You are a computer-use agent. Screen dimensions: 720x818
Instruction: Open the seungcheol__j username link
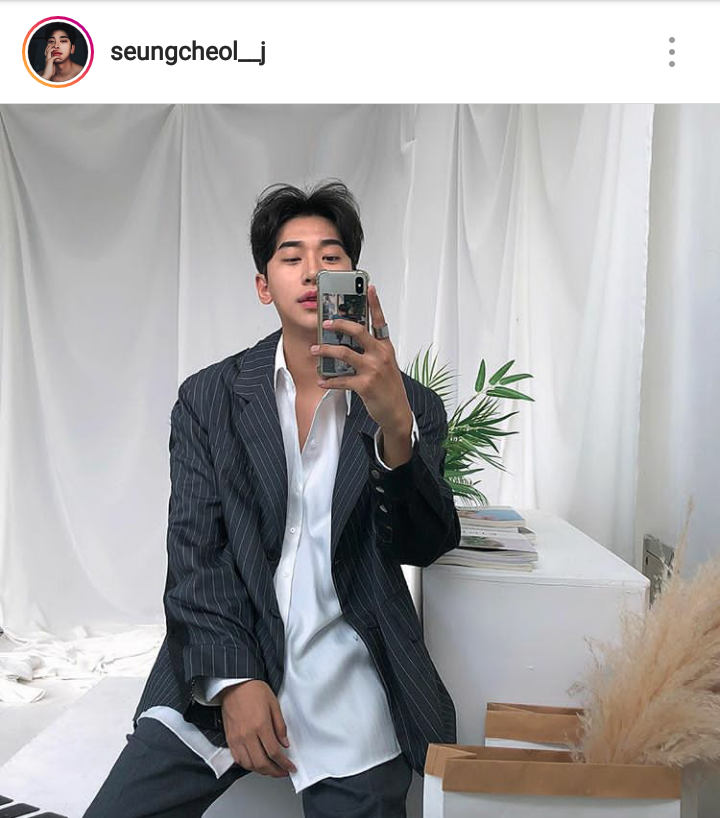[x=188, y=52]
